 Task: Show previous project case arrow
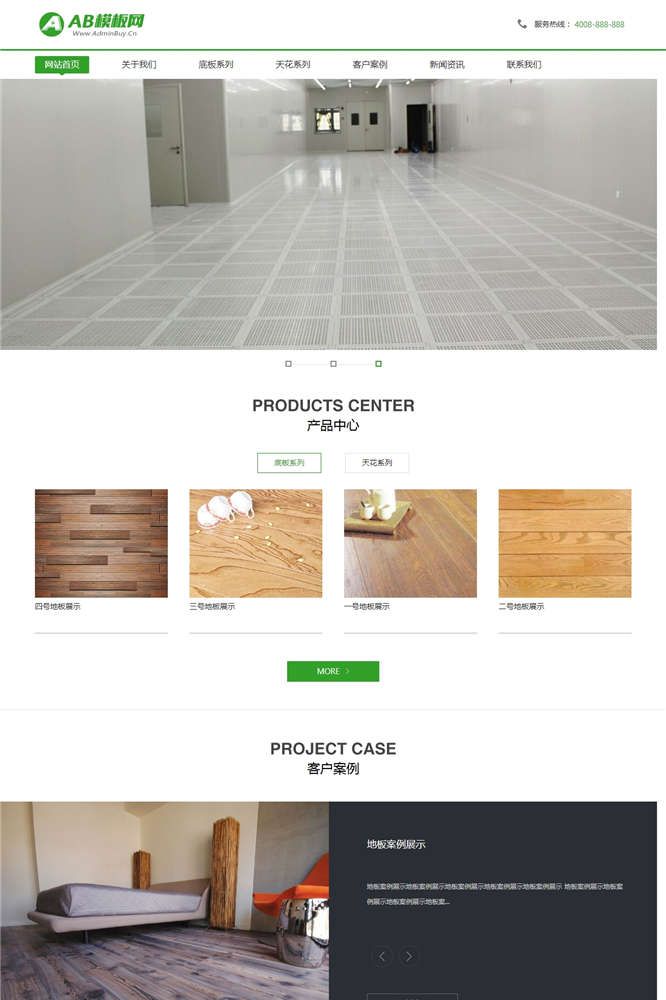coord(382,956)
